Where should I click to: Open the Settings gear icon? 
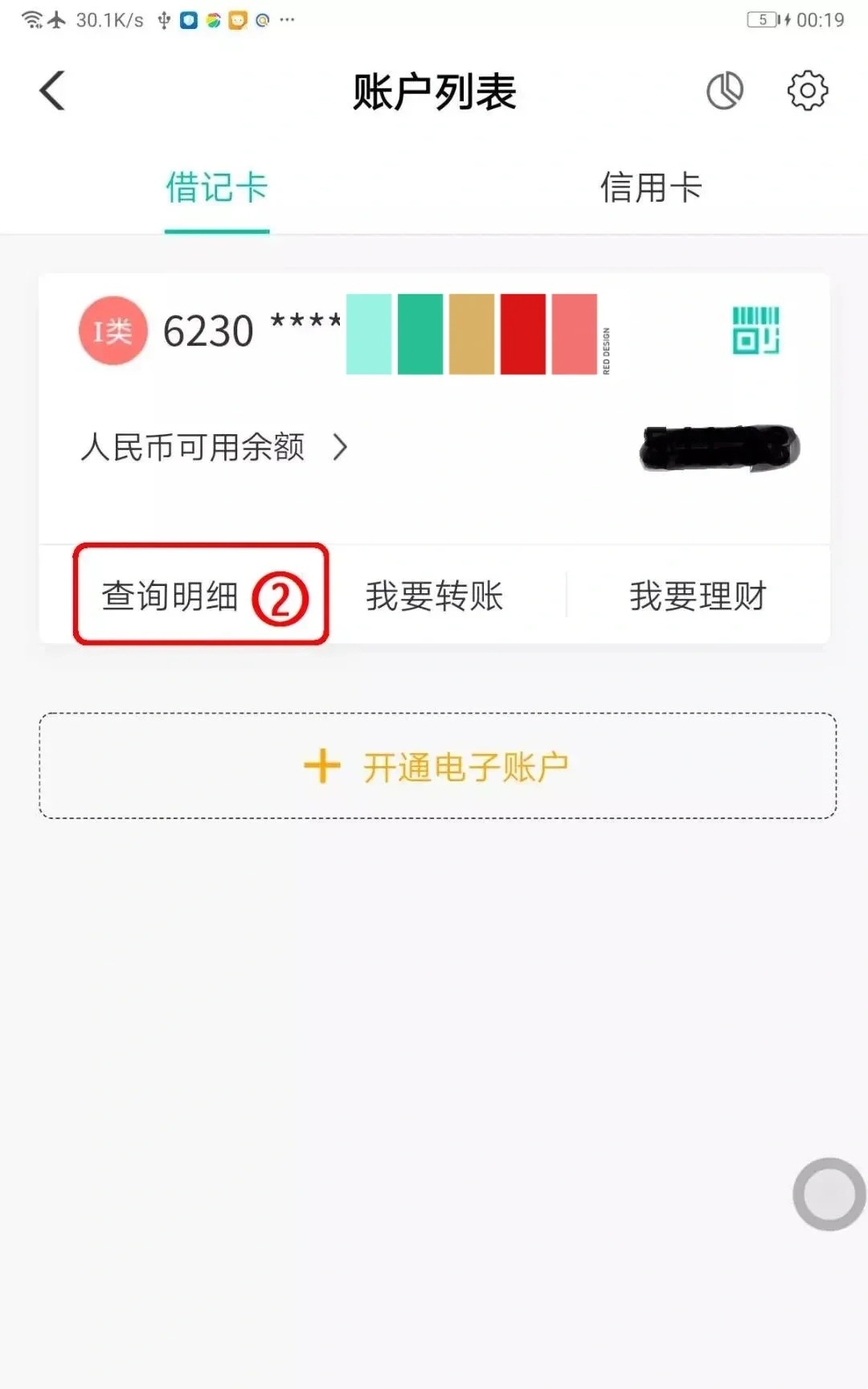(806, 90)
